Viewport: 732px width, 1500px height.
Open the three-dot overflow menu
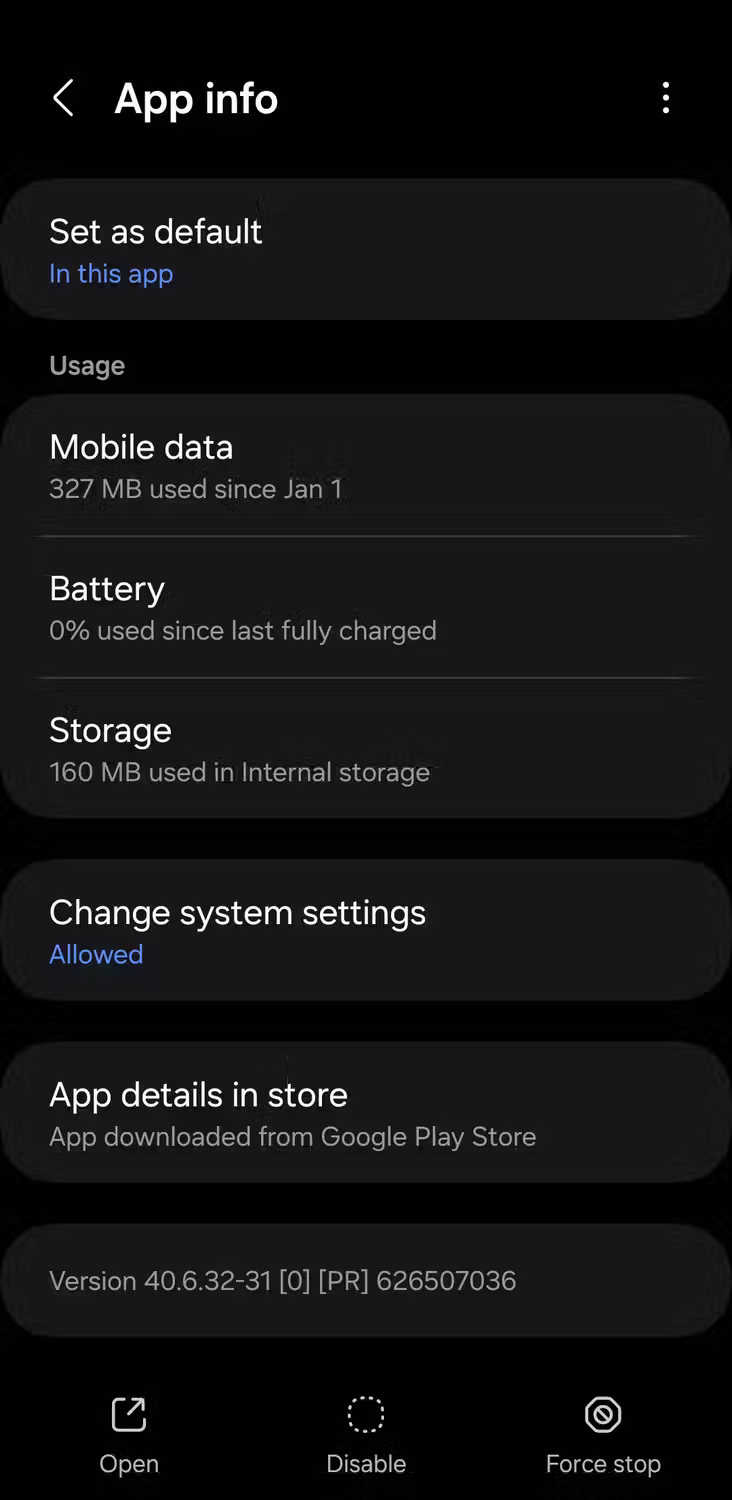point(666,98)
